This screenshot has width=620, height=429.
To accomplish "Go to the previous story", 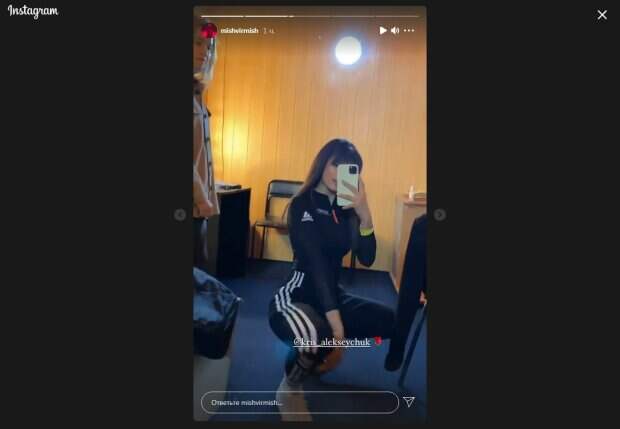I will (x=180, y=214).
